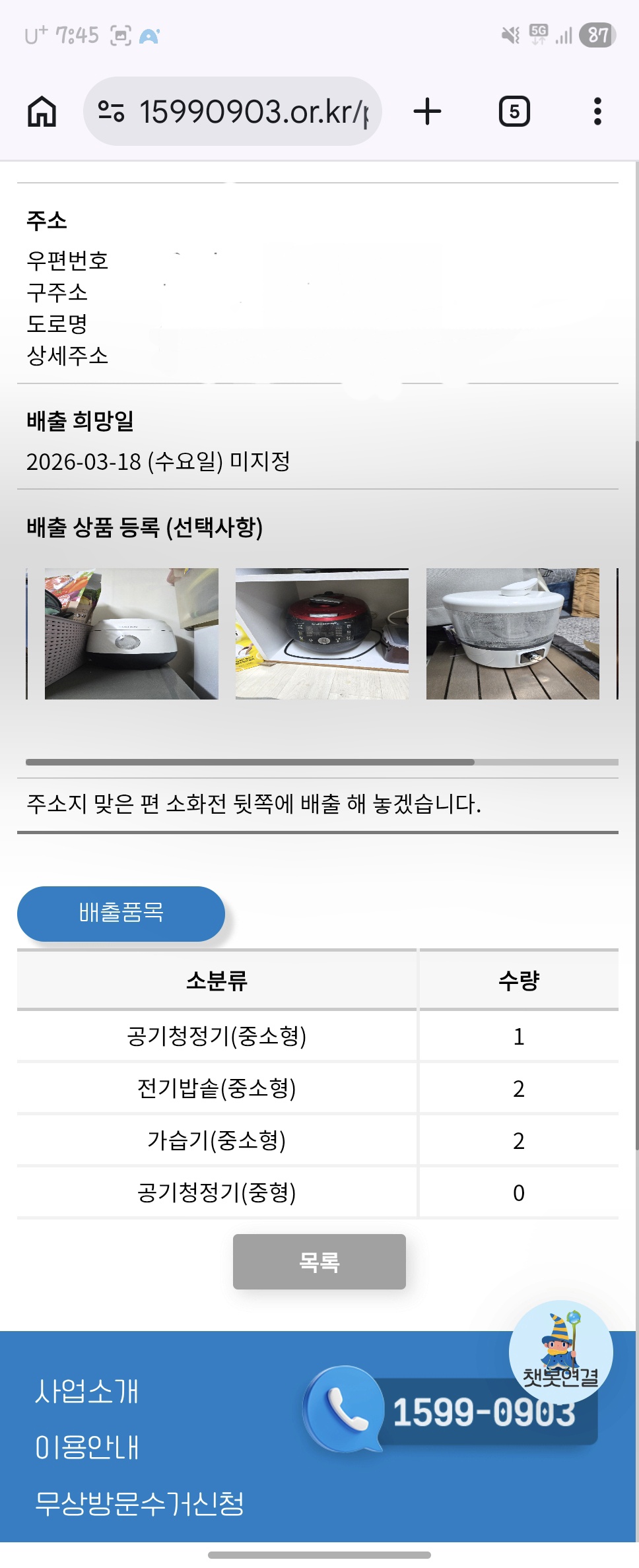View the red Cuchen rice cooker photo
Viewport: 639px width, 1568px height.
click(x=322, y=634)
